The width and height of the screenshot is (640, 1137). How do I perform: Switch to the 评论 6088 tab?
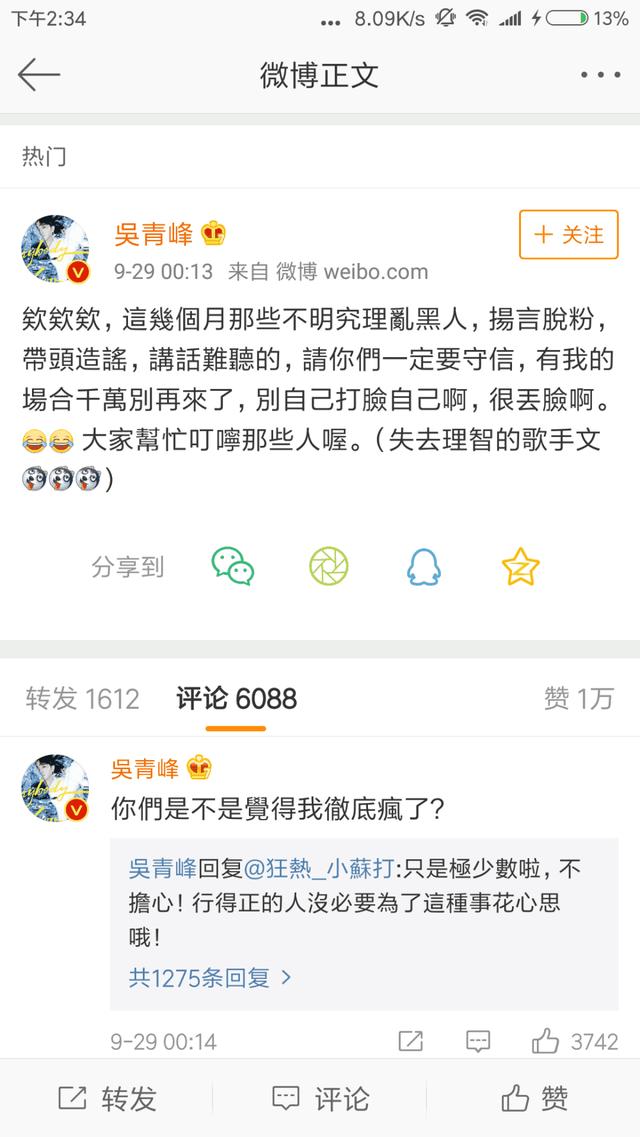pos(236,698)
